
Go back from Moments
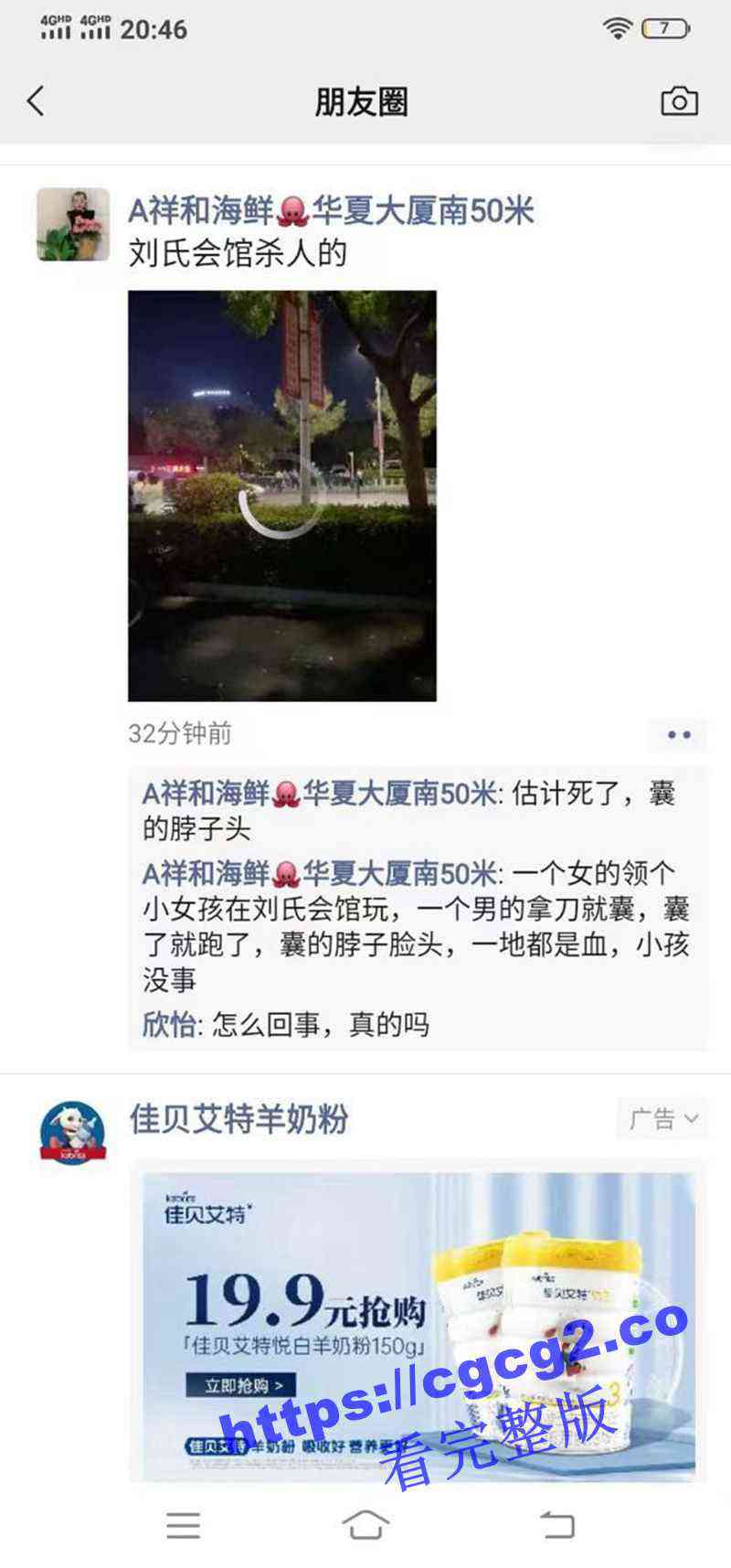pos(37,101)
